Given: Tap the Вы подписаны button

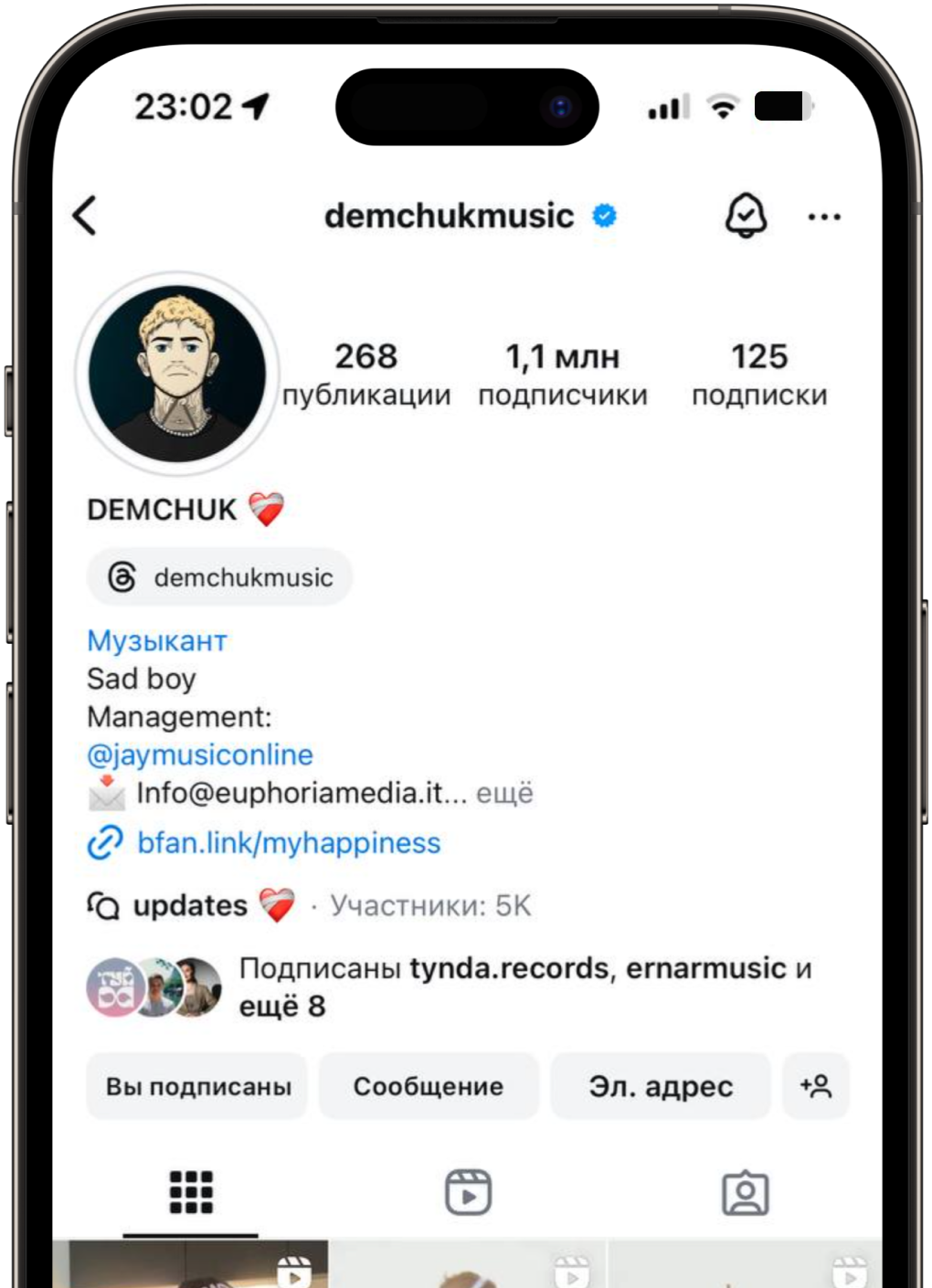Looking at the screenshot, I should (x=198, y=1086).
